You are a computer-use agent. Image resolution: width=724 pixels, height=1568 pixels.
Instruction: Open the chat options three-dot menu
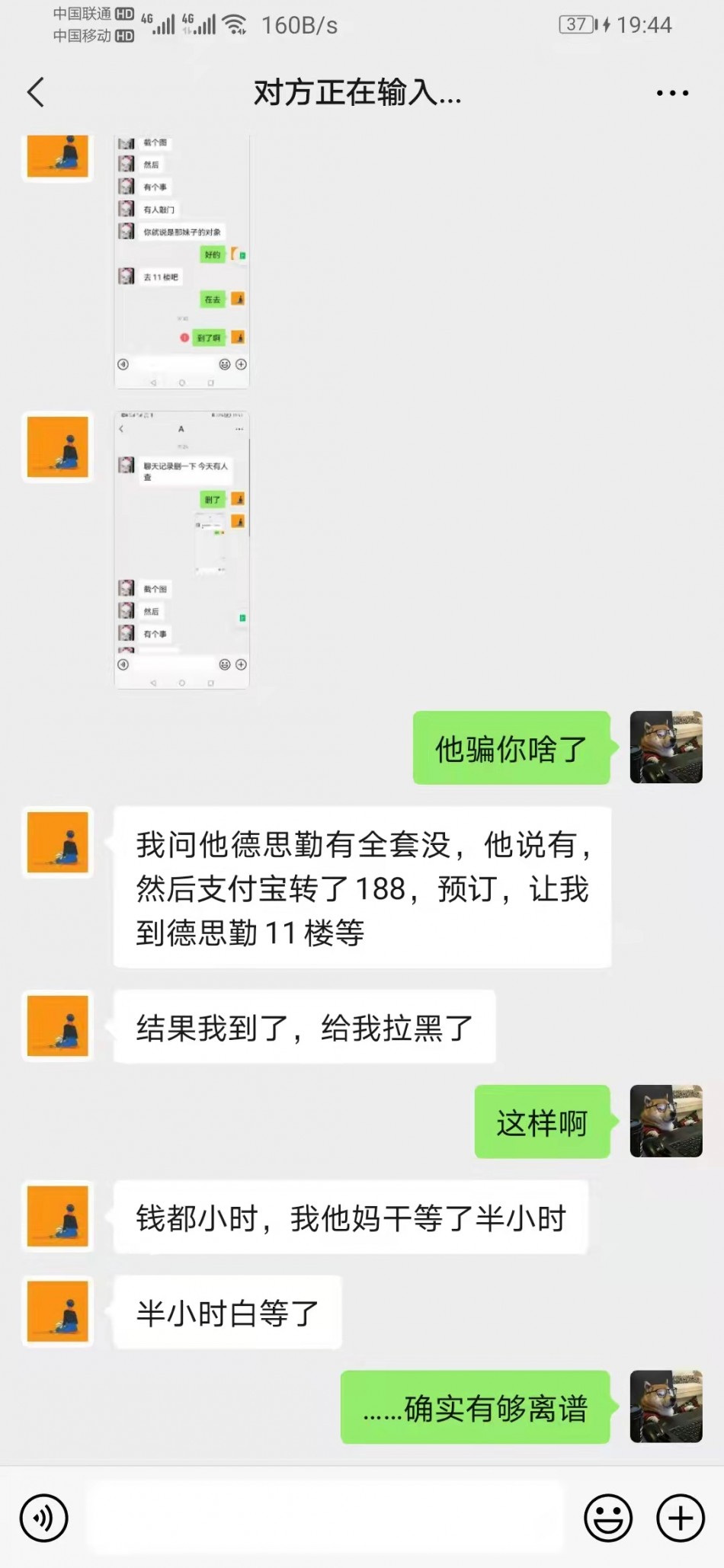click(x=672, y=93)
